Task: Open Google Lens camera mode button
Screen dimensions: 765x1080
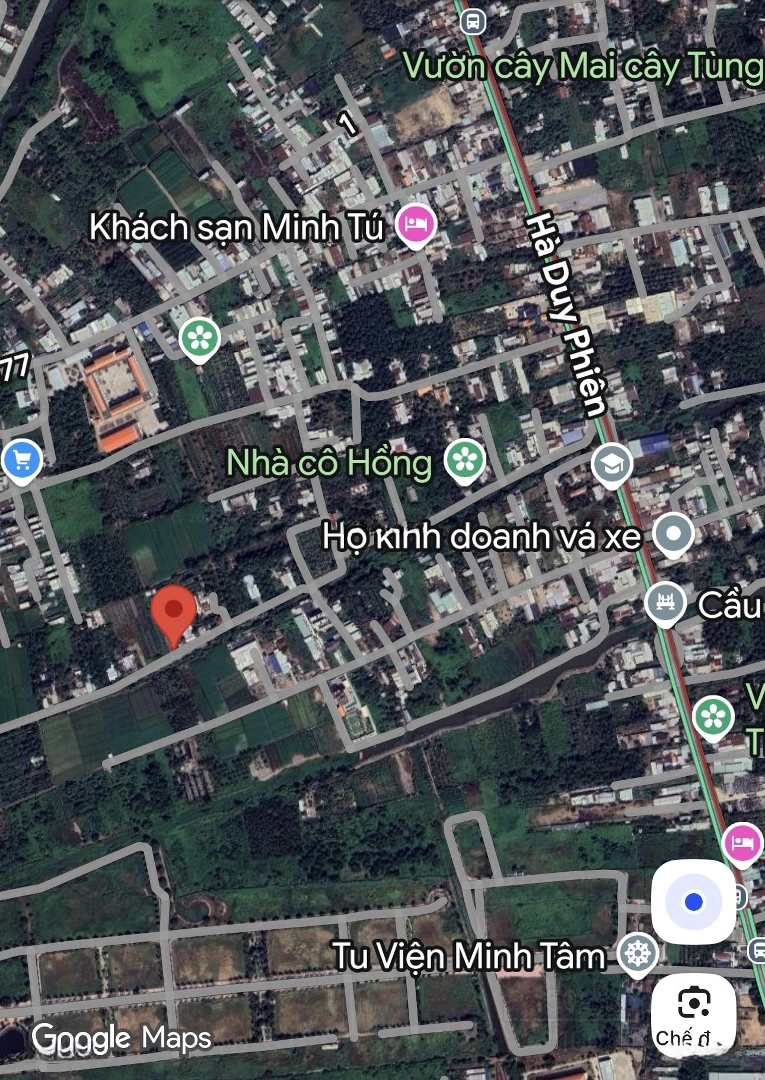Action: pyautogui.click(x=693, y=1012)
